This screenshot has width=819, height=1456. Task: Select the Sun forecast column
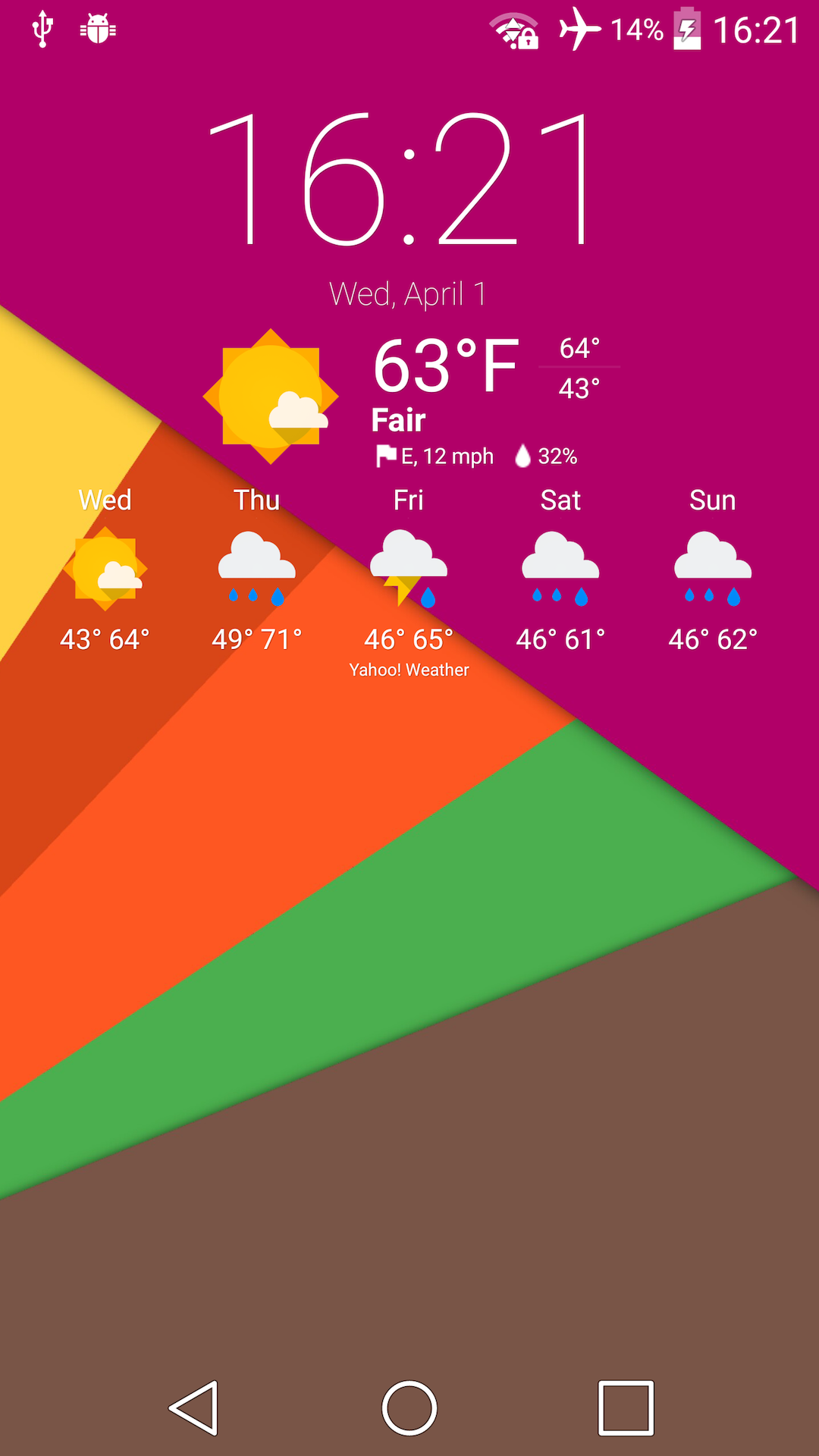tap(712, 569)
